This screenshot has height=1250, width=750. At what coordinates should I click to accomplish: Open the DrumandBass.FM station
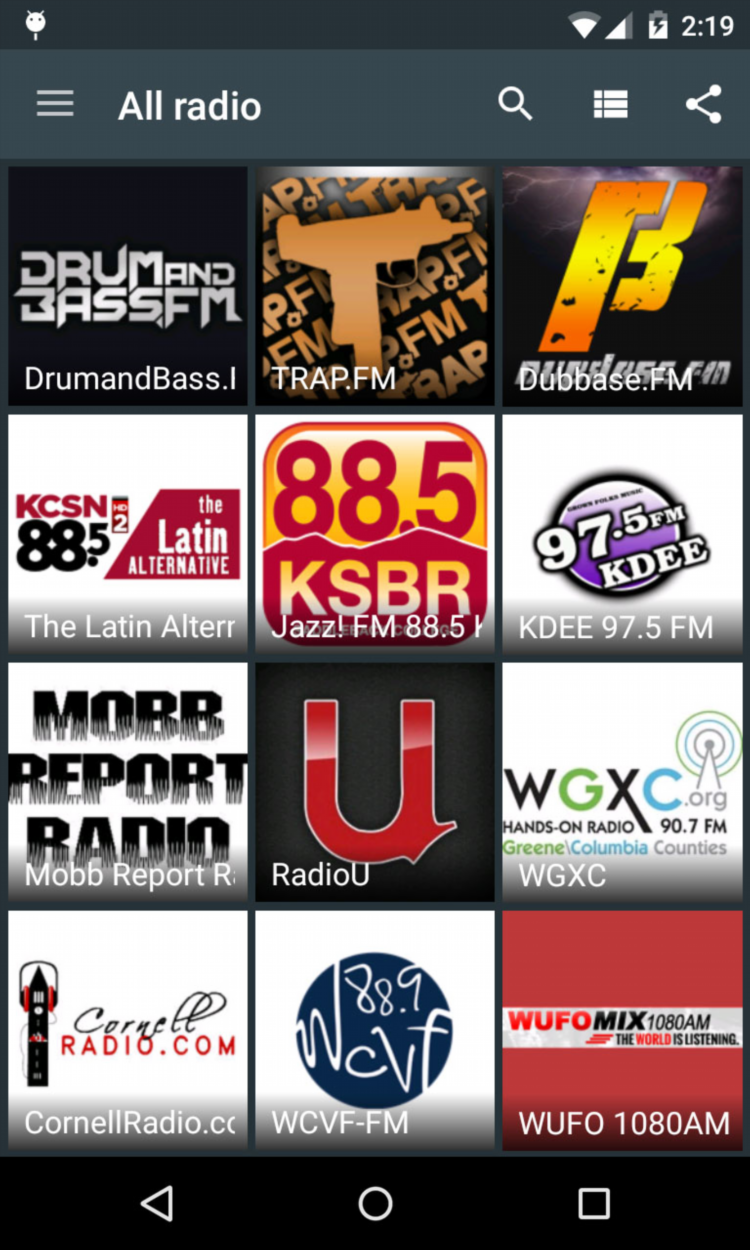[128, 286]
